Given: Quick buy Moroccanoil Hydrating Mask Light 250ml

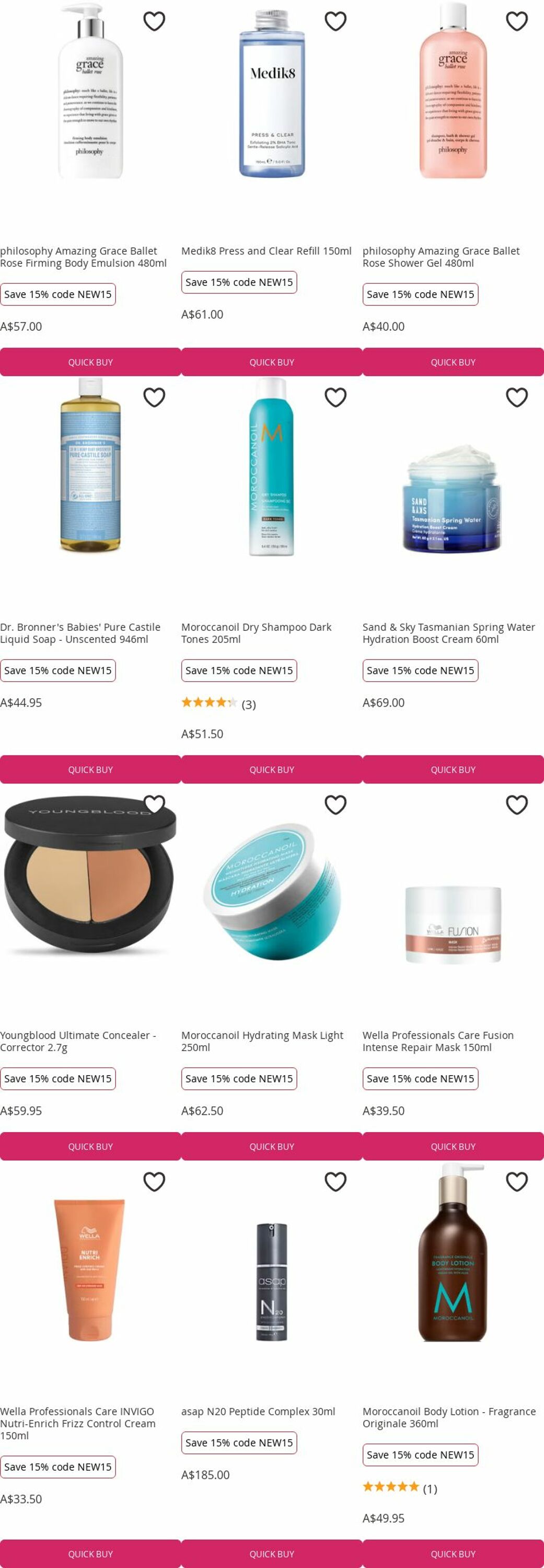Looking at the screenshot, I should (x=271, y=1146).
